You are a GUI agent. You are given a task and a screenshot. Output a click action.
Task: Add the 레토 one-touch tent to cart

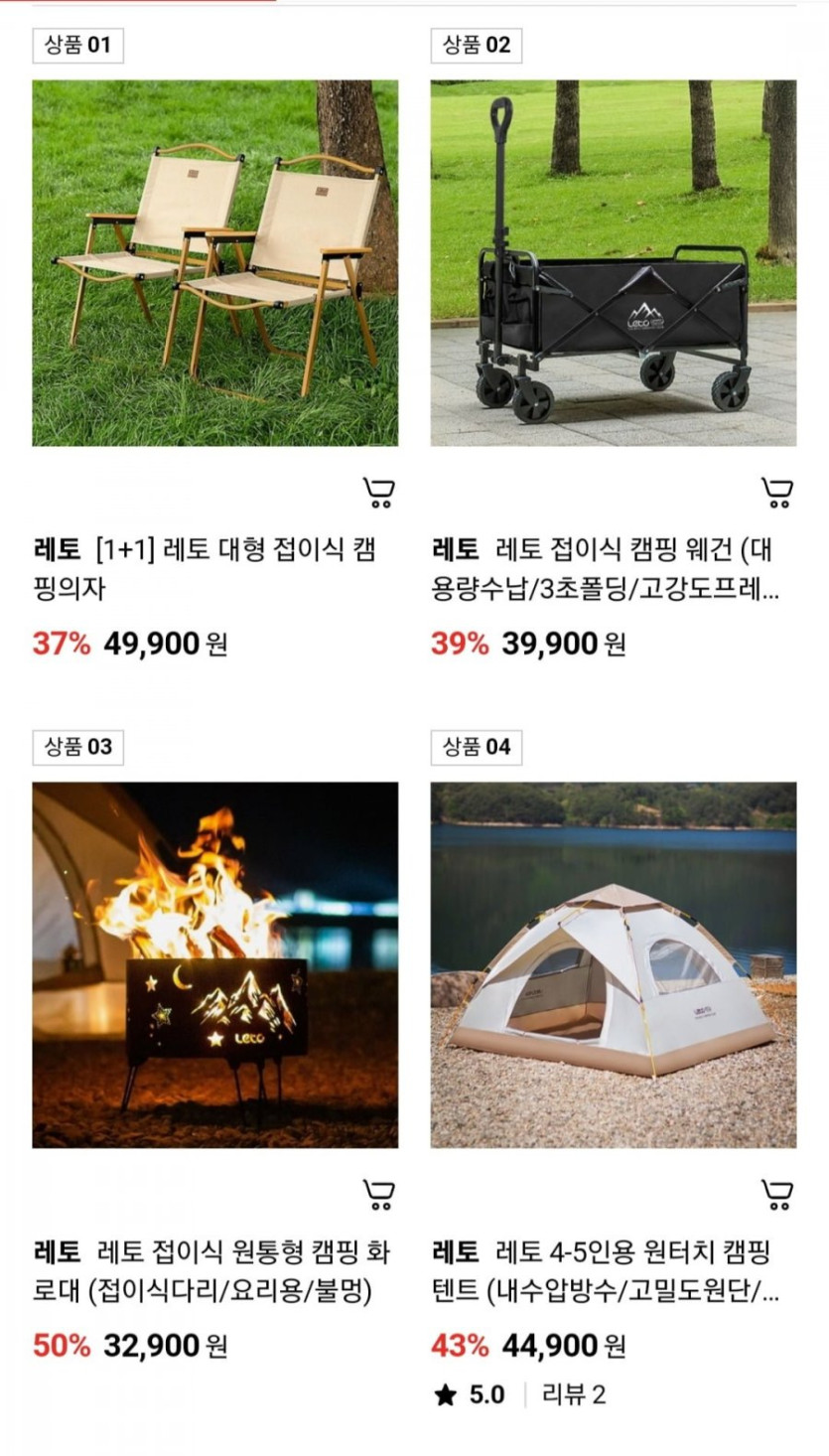pyautogui.click(x=776, y=1194)
